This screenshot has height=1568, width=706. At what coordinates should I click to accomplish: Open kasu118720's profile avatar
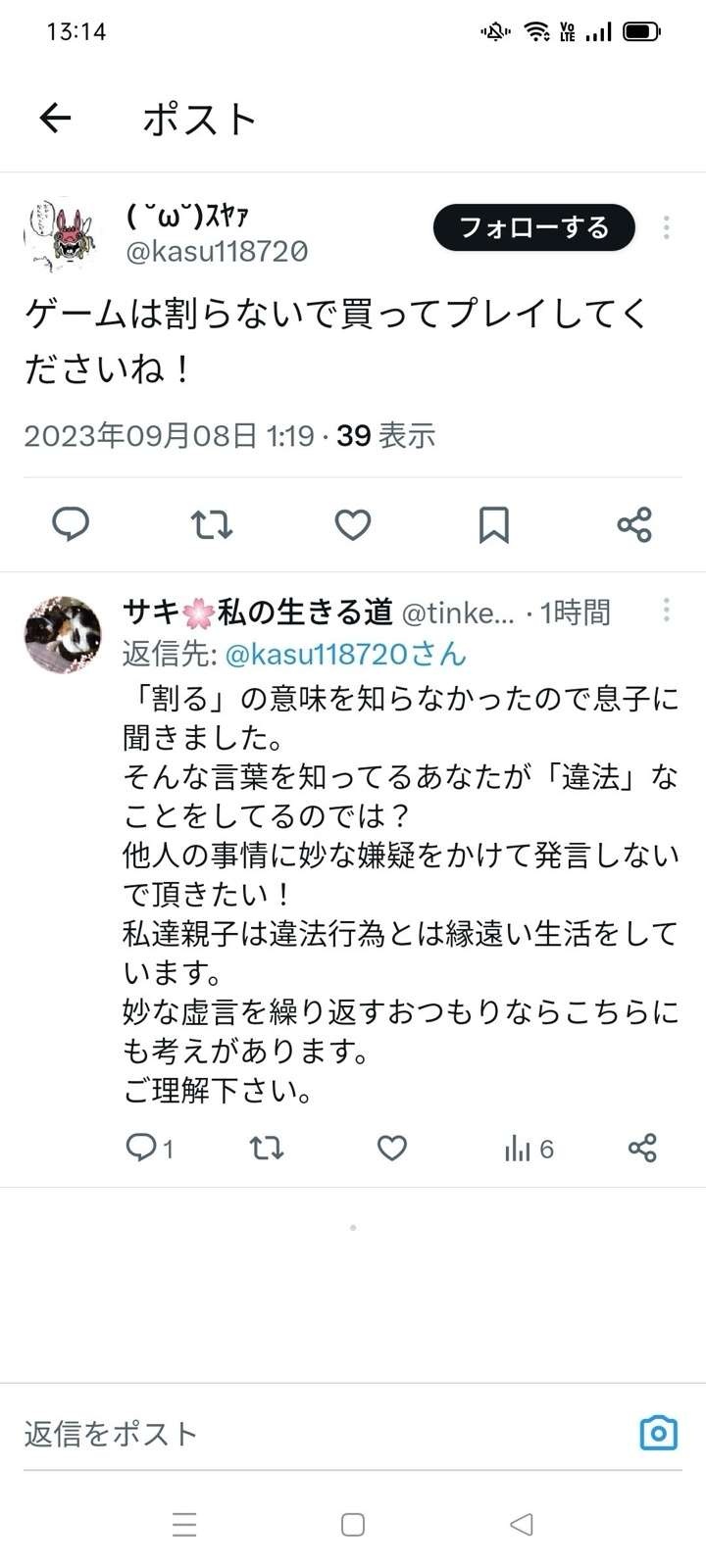coord(63,233)
